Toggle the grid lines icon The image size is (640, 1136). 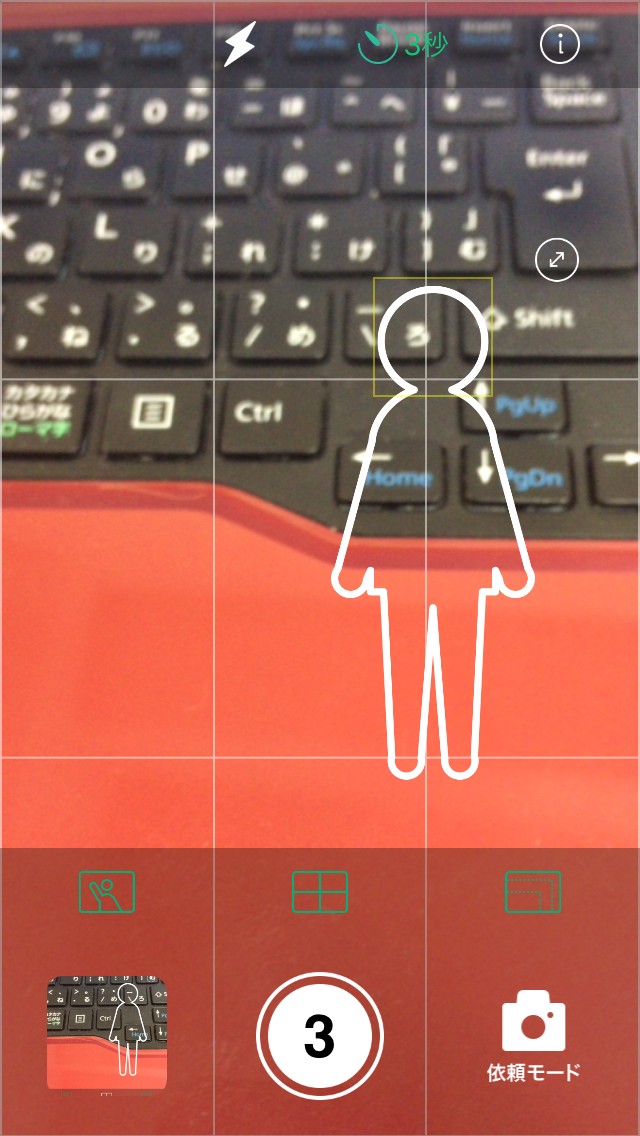click(x=320, y=892)
